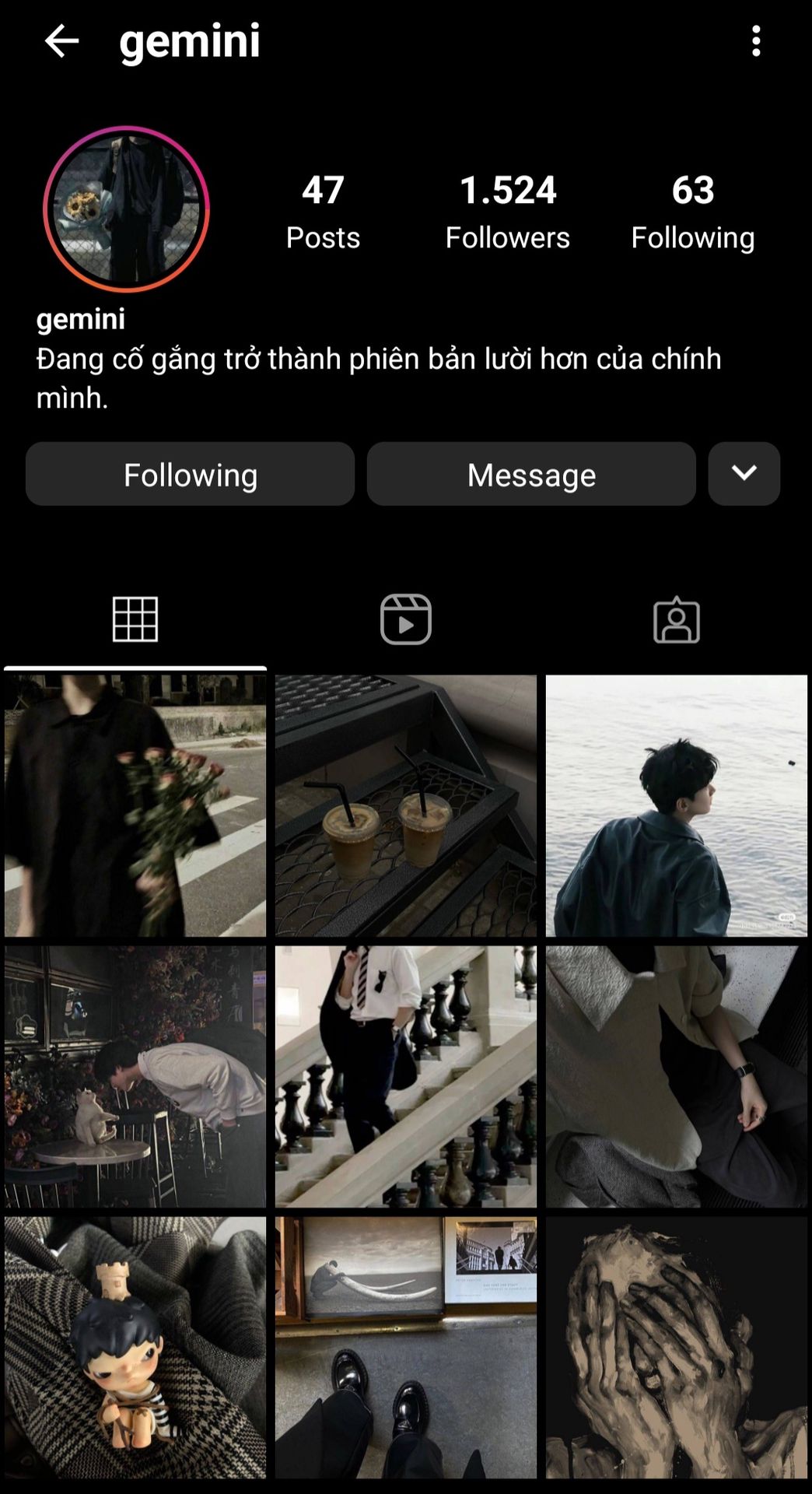View the photo of the man by the water
Image resolution: width=812 pixels, height=1494 pixels.
[677, 806]
